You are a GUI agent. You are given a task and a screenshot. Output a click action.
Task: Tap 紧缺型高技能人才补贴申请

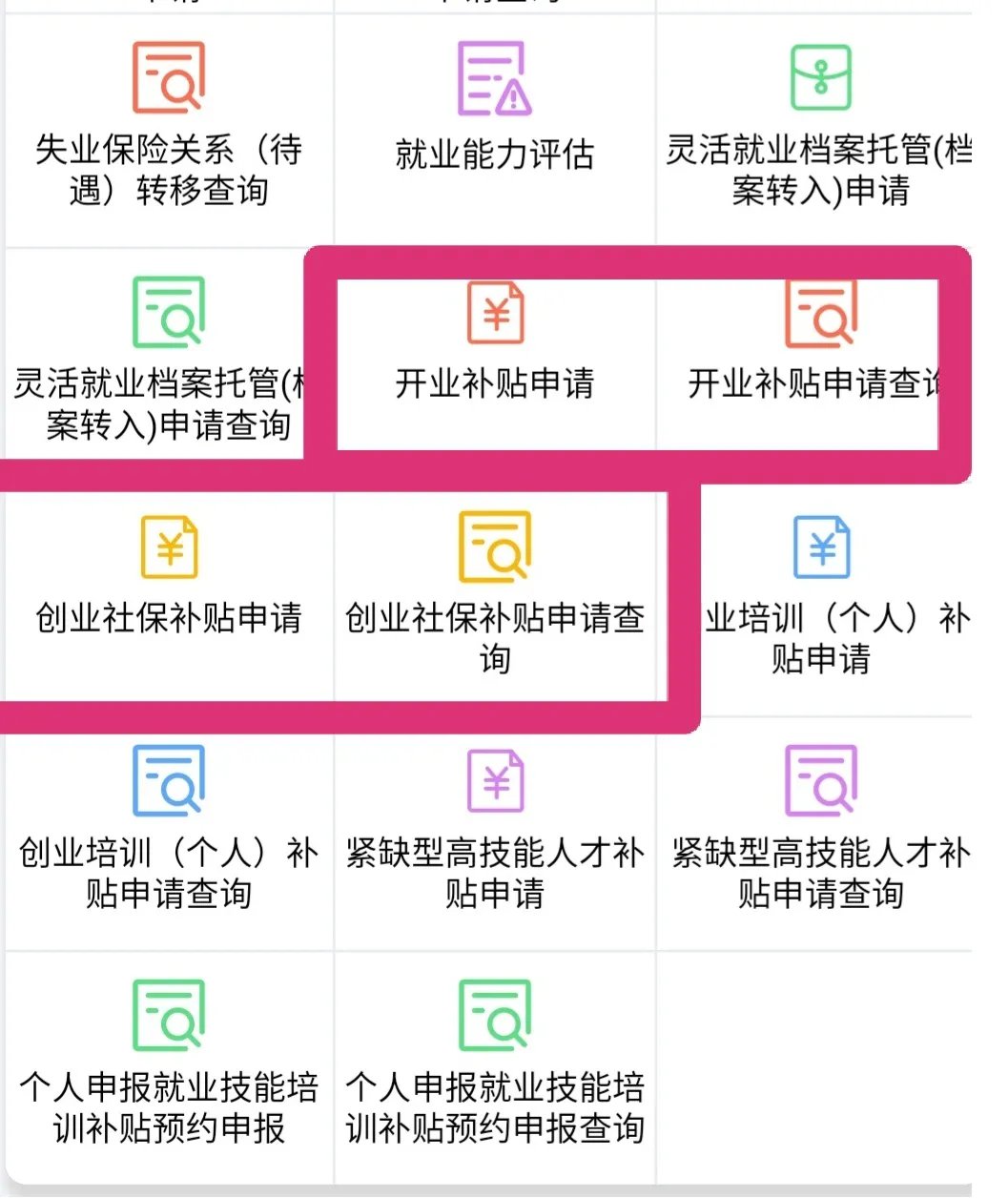tap(494, 825)
